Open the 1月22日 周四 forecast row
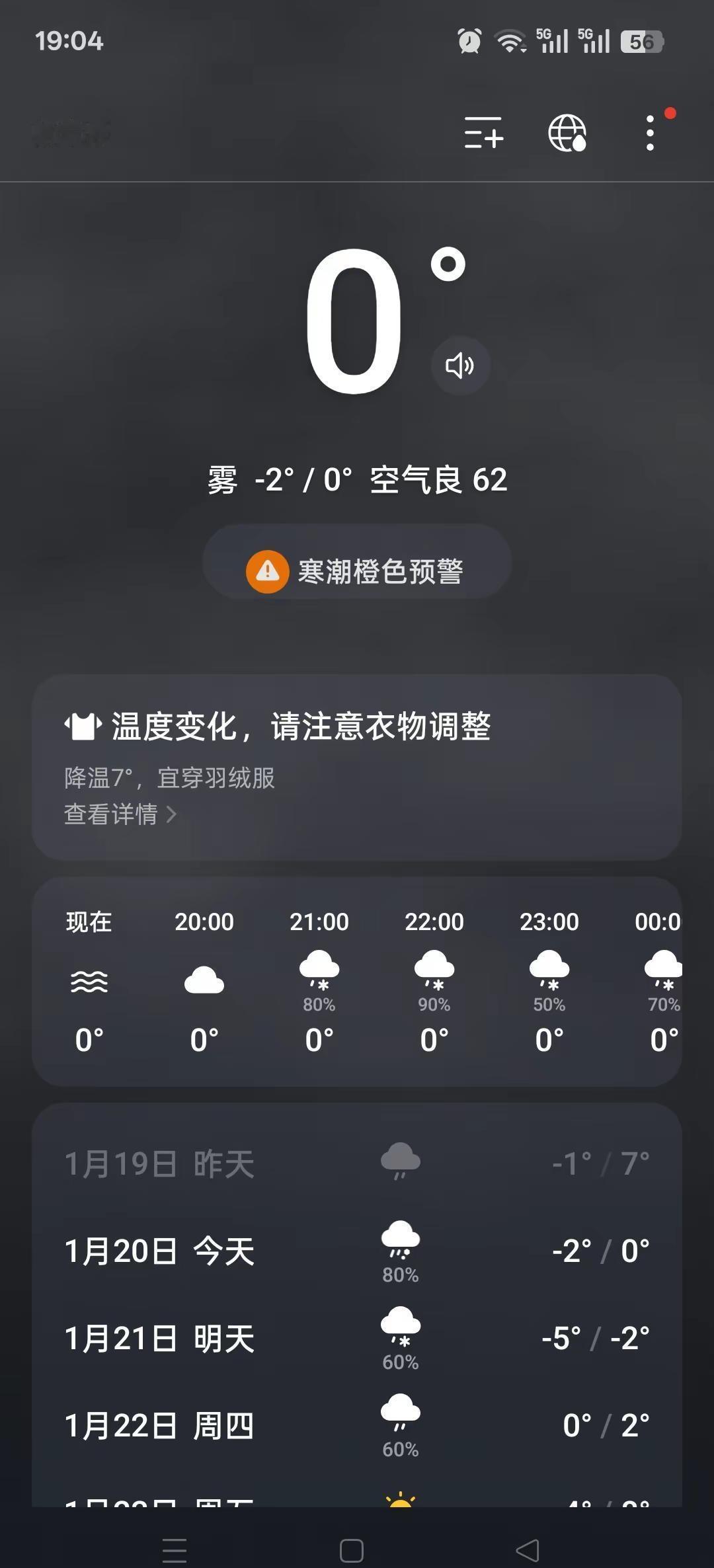 pyautogui.click(x=357, y=1423)
